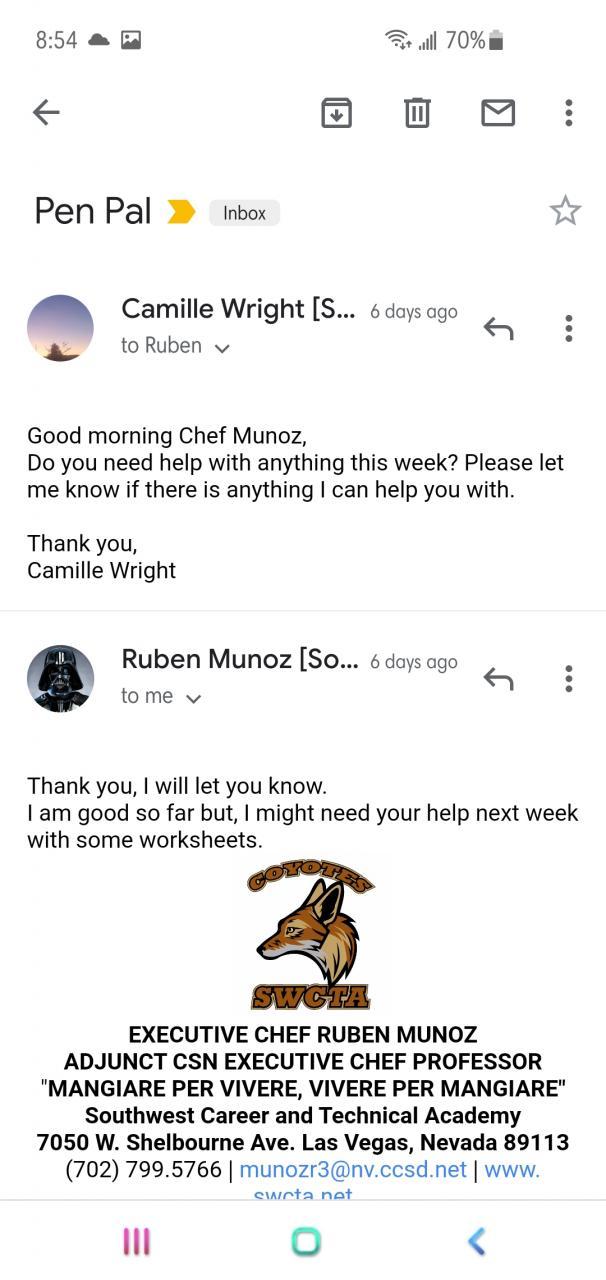
Task: View Ruben Munoz's Darth Vader avatar
Action: click(x=60, y=679)
